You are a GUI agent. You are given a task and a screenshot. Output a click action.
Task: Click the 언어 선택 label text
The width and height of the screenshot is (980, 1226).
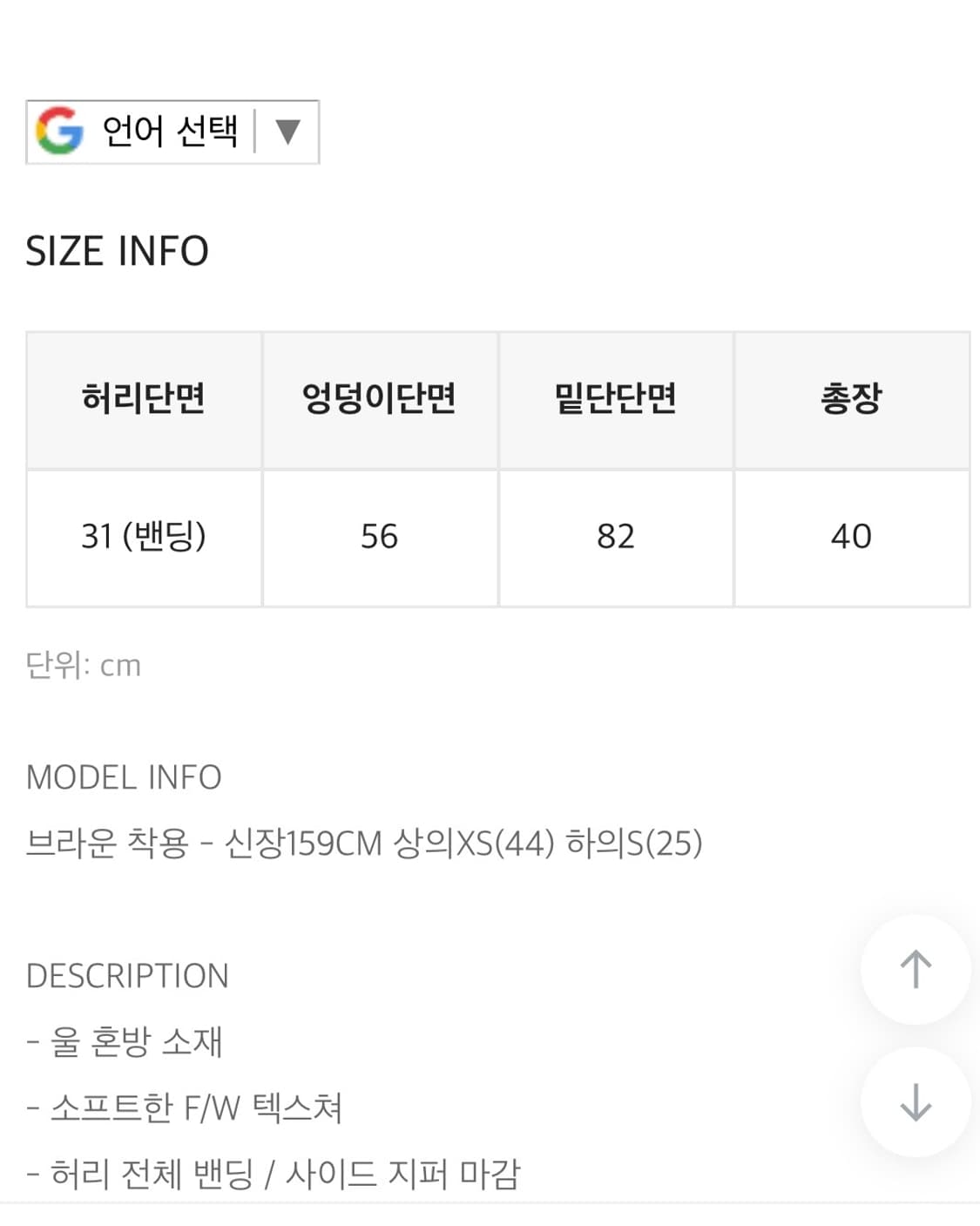(171, 132)
